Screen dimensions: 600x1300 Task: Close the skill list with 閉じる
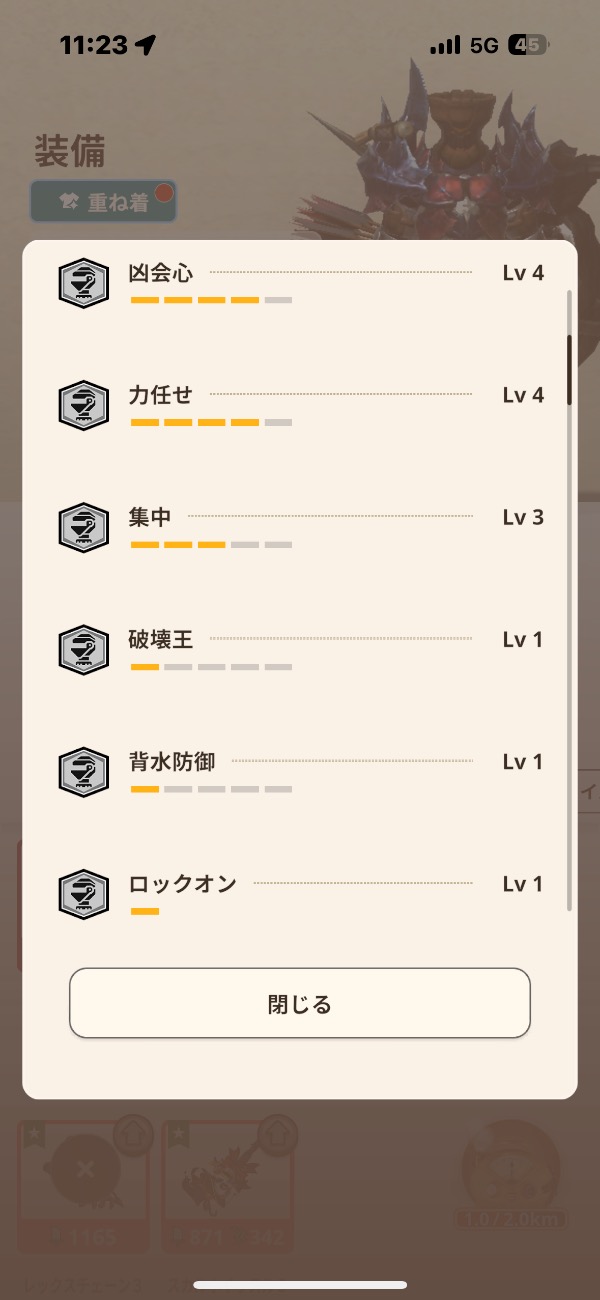pos(299,1003)
